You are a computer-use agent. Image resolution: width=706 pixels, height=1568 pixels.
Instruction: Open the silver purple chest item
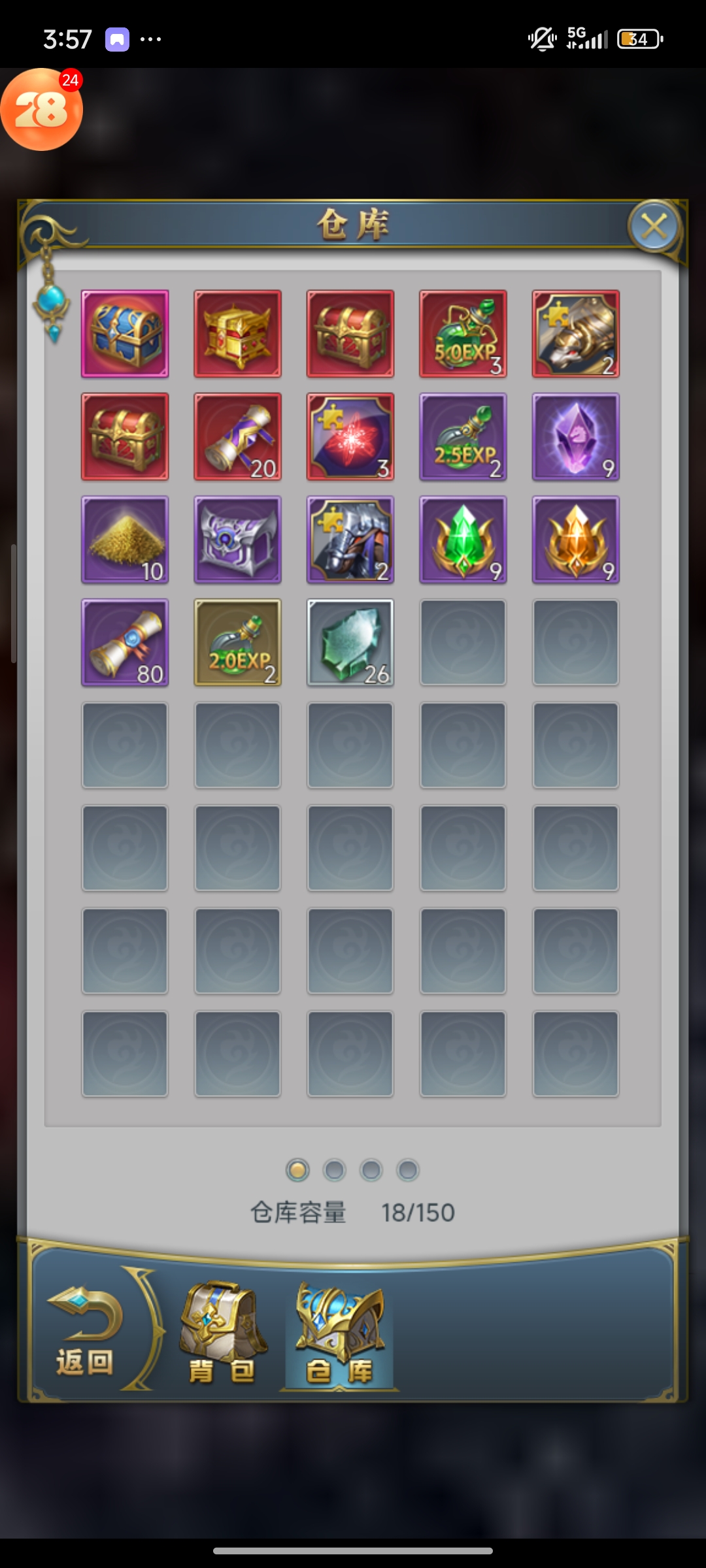[x=237, y=540]
